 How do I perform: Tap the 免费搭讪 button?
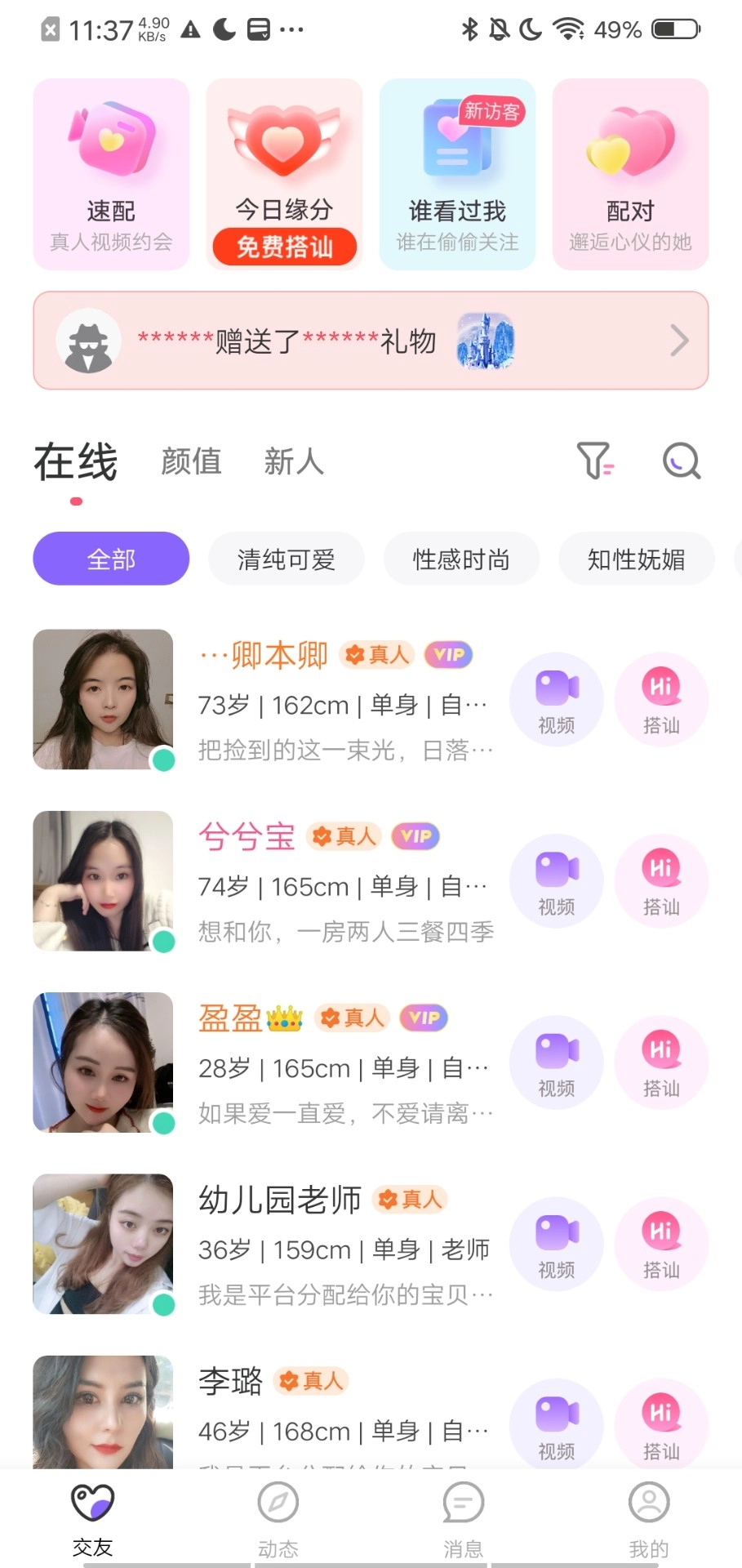(283, 247)
